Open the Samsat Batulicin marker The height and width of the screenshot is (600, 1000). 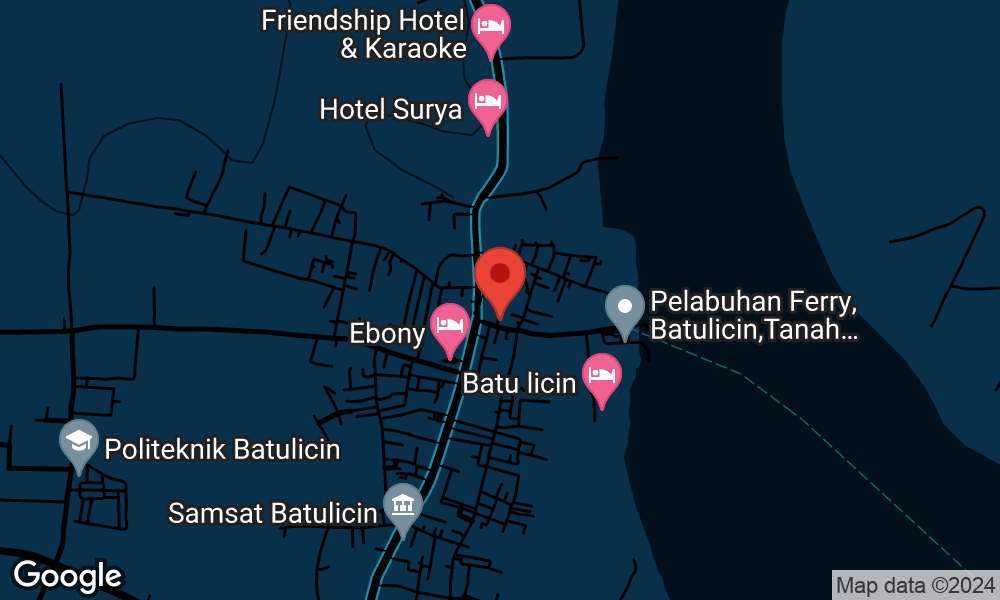pos(402,504)
